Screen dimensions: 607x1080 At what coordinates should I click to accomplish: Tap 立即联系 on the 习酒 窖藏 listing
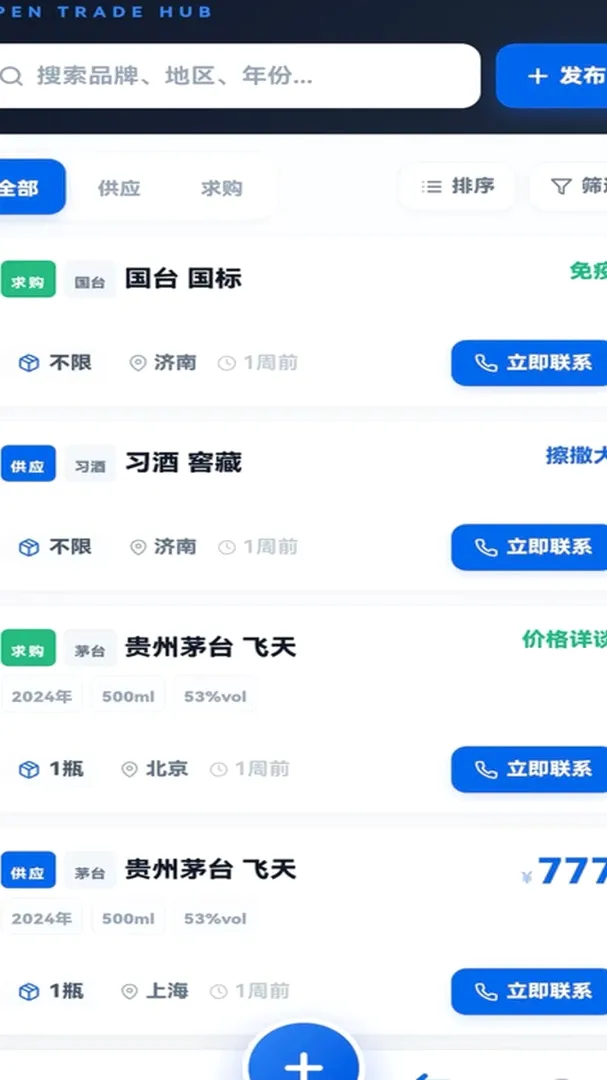click(529, 547)
